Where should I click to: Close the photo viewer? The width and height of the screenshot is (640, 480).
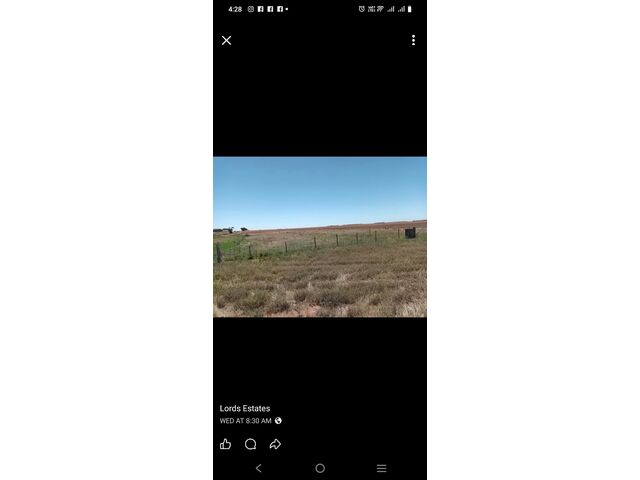click(226, 40)
